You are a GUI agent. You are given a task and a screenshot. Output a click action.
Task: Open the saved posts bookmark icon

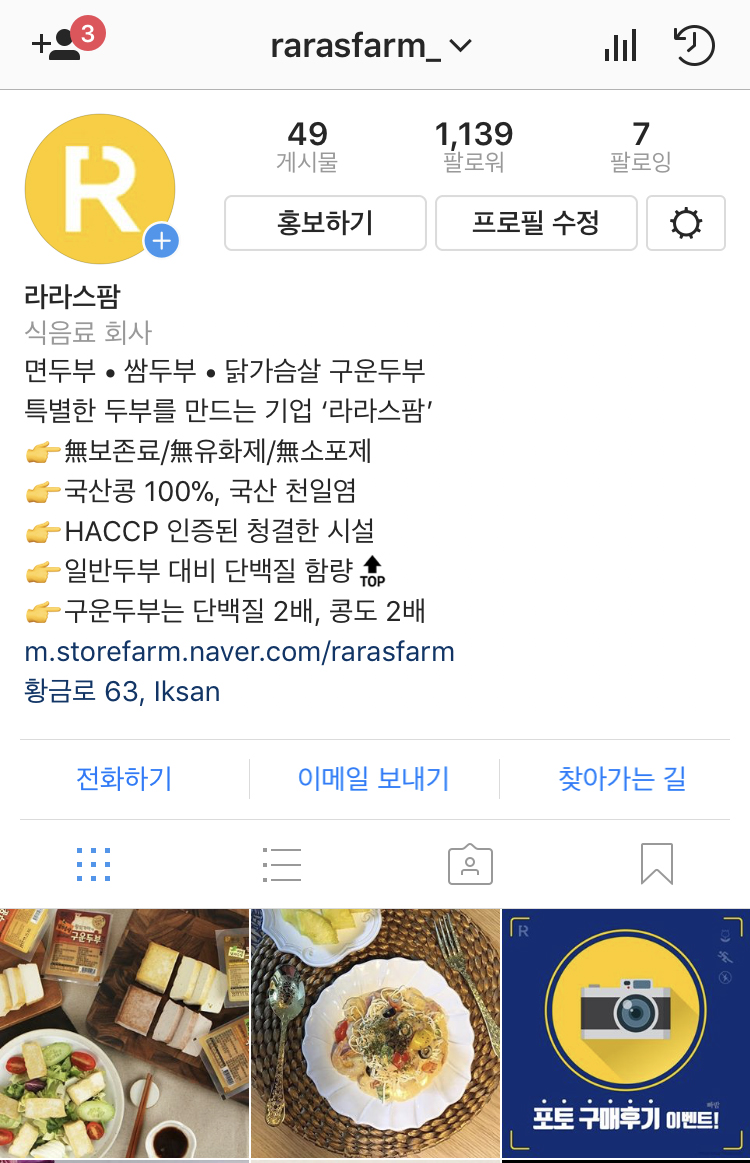[657, 863]
